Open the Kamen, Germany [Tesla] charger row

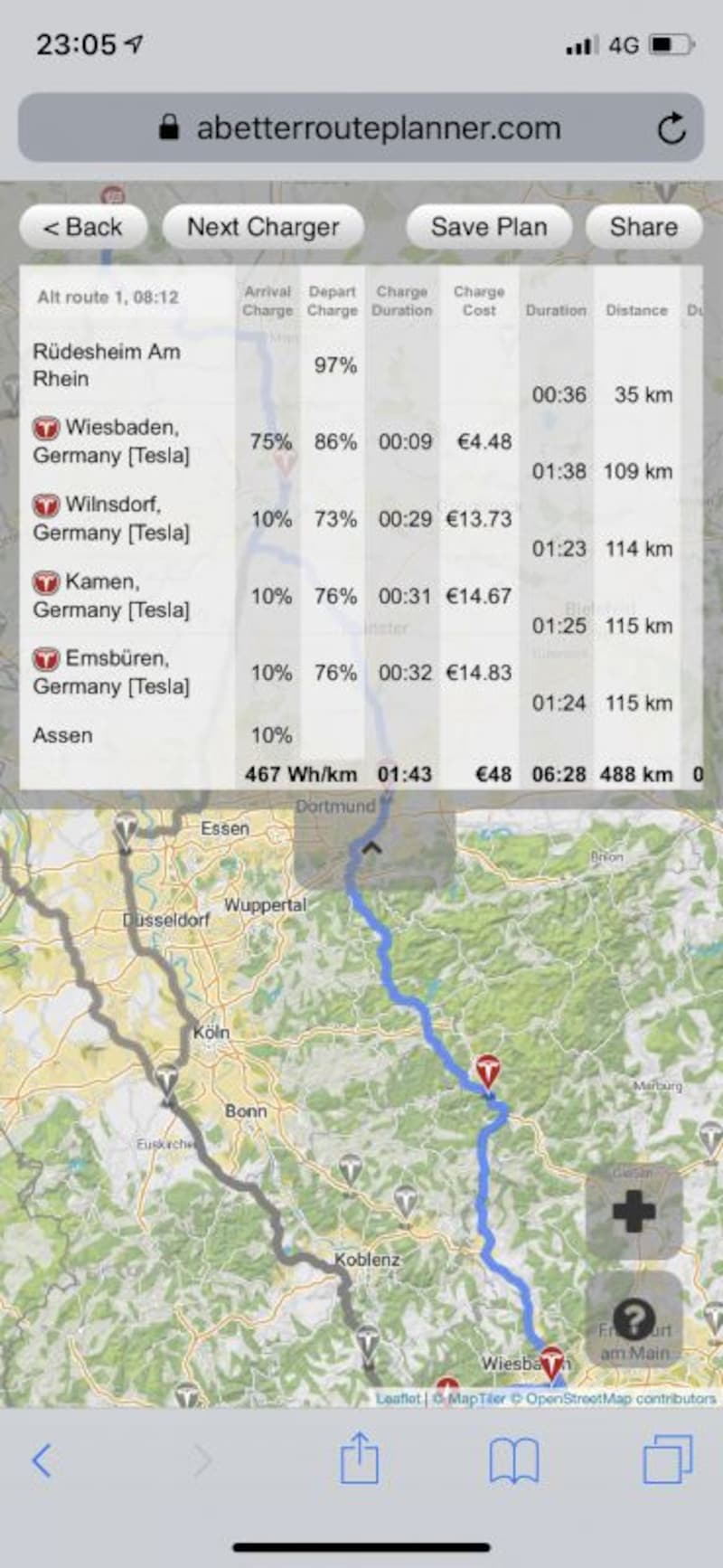pyautogui.click(x=360, y=596)
